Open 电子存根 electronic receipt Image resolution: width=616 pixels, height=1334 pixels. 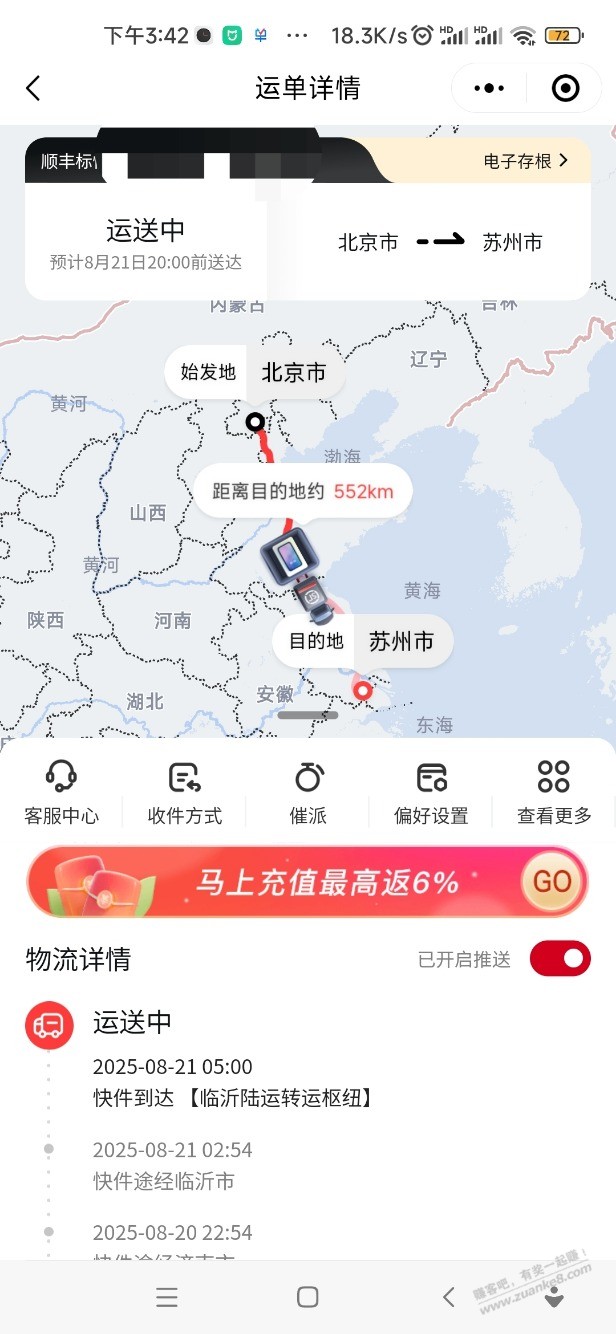525,160
